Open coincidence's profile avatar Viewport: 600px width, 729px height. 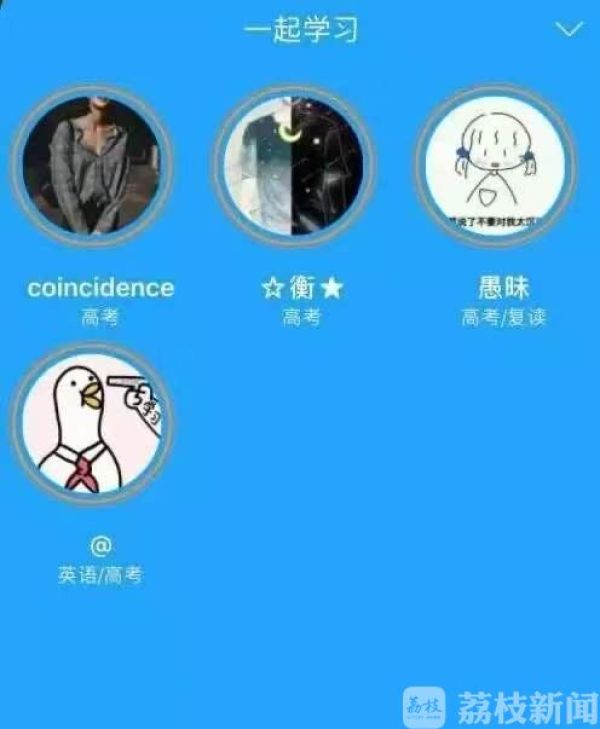pyautogui.click(x=92, y=166)
